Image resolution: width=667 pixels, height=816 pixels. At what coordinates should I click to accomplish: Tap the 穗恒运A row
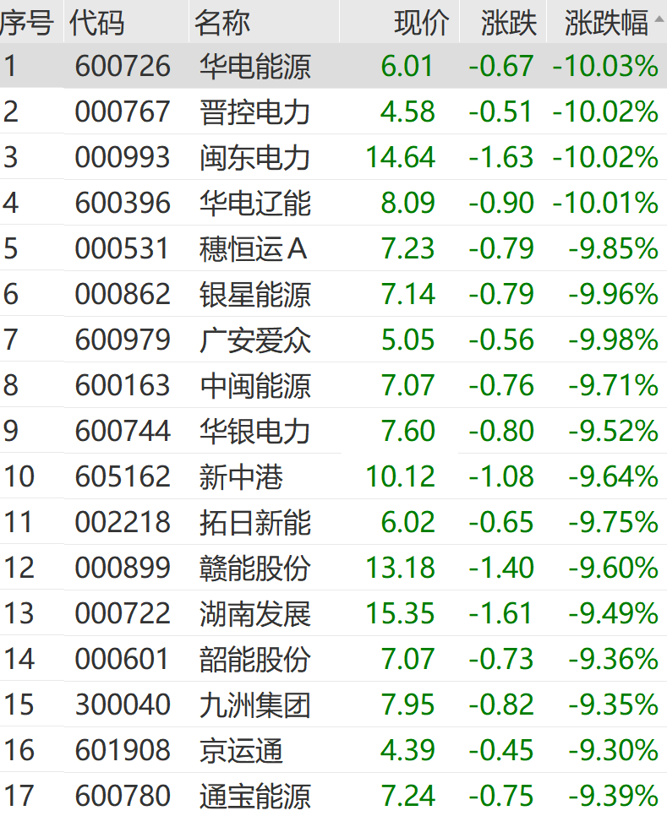click(255, 249)
